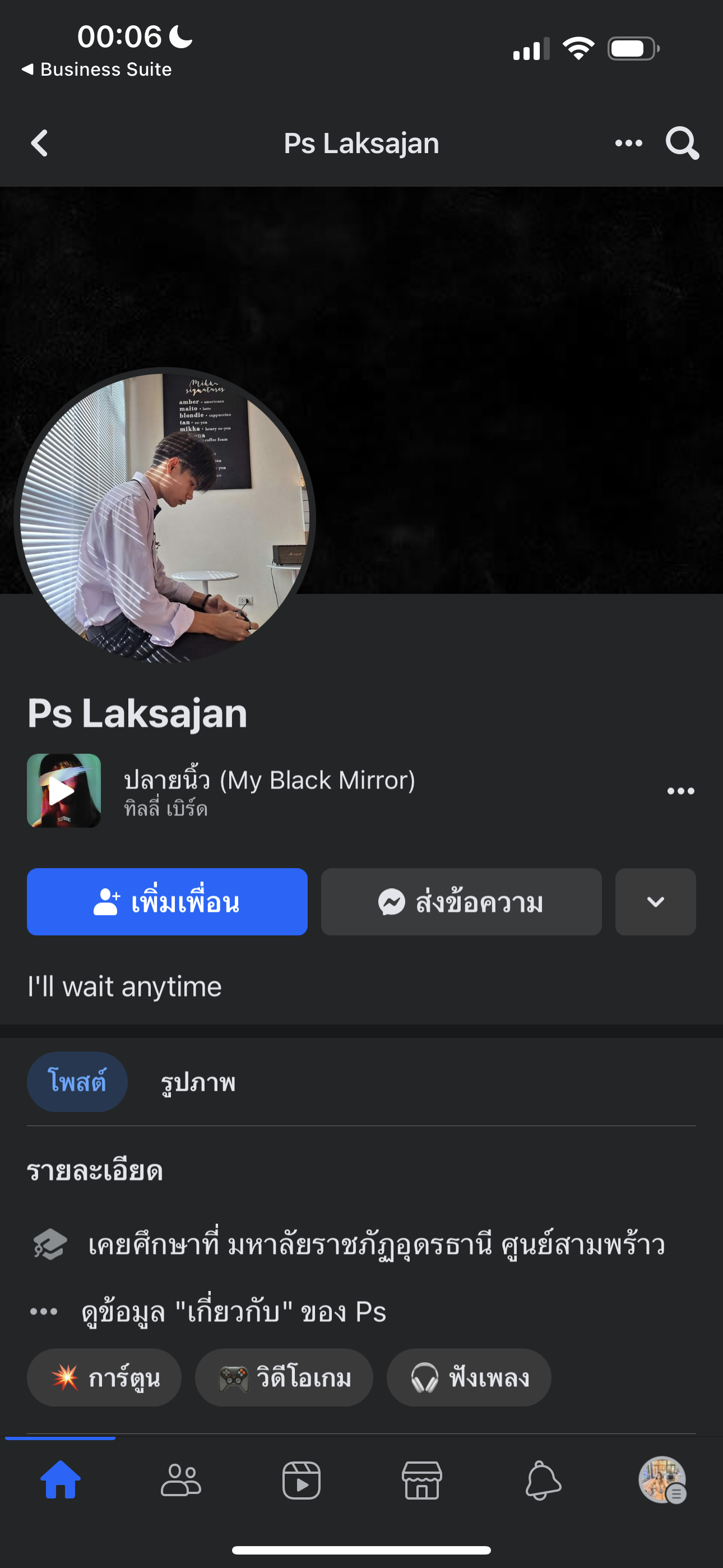Image resolution: width=723 pixels, height=1568 pixels.
Task: Open the Marketplace tab
Action: click(421, 1480)
